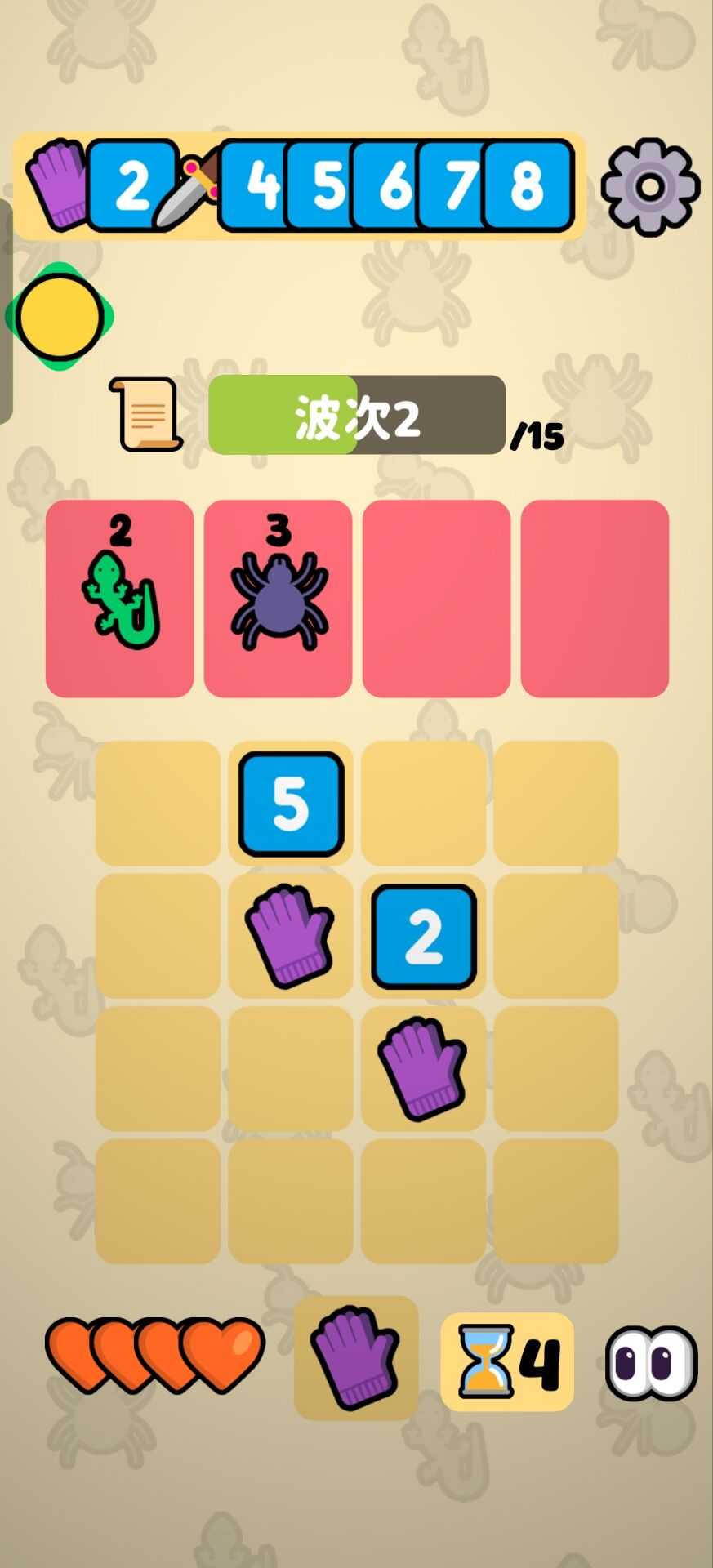This screenshot has height=1568, width=713.
Task: Select the purple spider enemy card
Action: click(x=279, y=599)
